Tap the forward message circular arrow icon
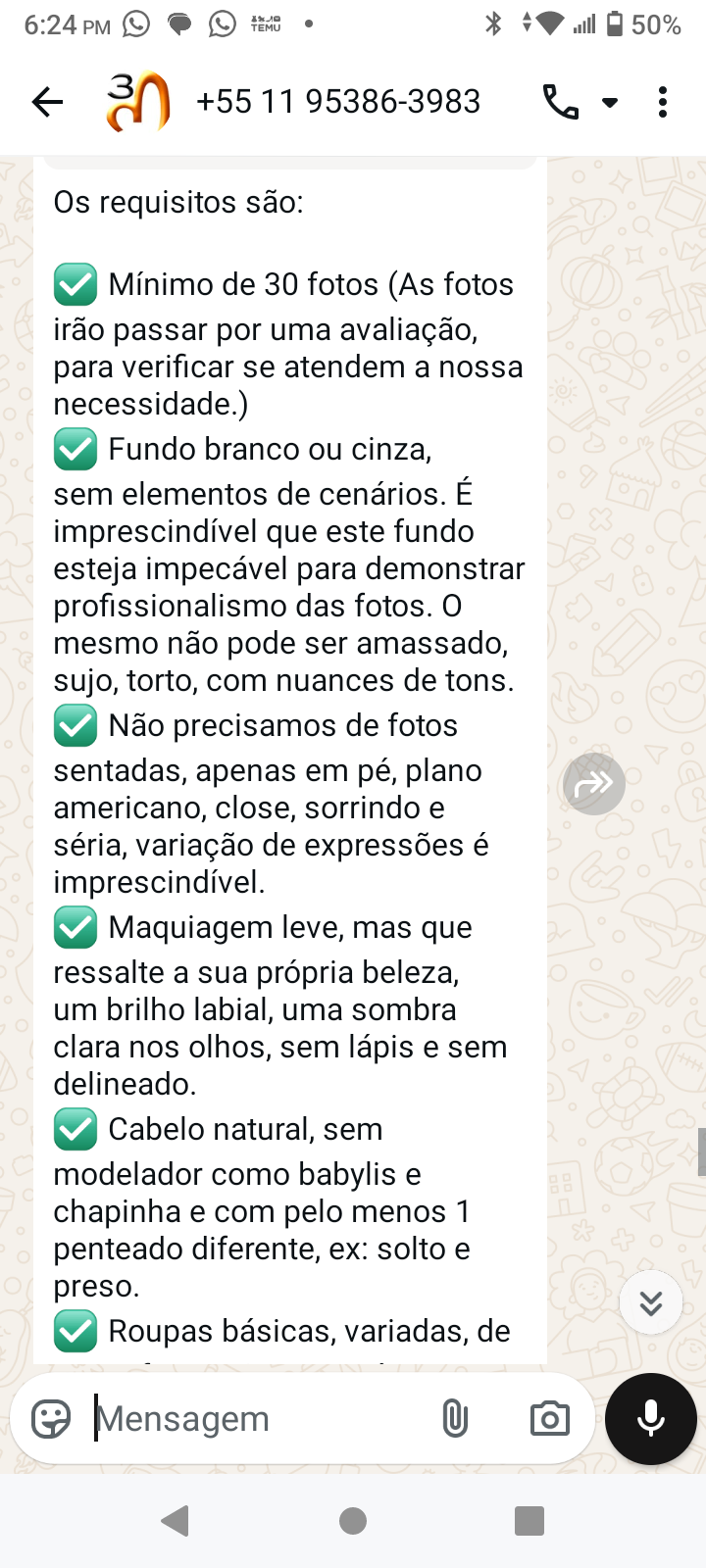 click(594, 783)
